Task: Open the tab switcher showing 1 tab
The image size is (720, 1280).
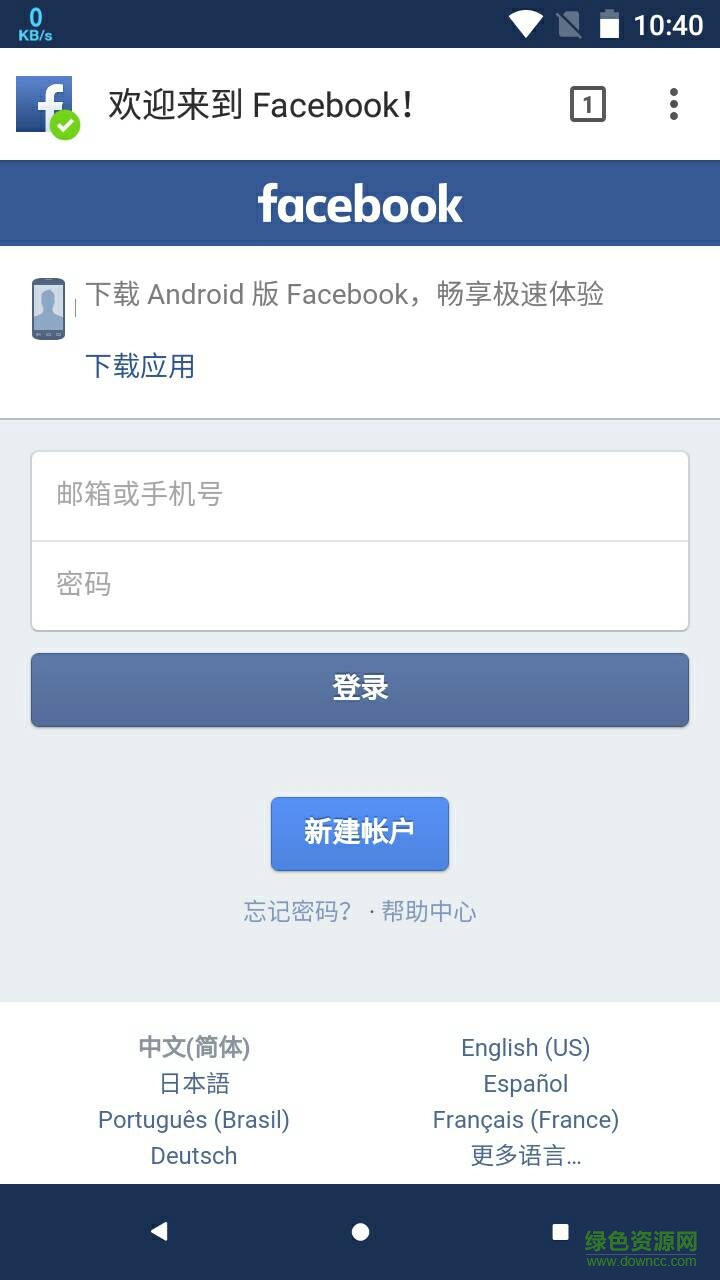Action: (587, 103)
